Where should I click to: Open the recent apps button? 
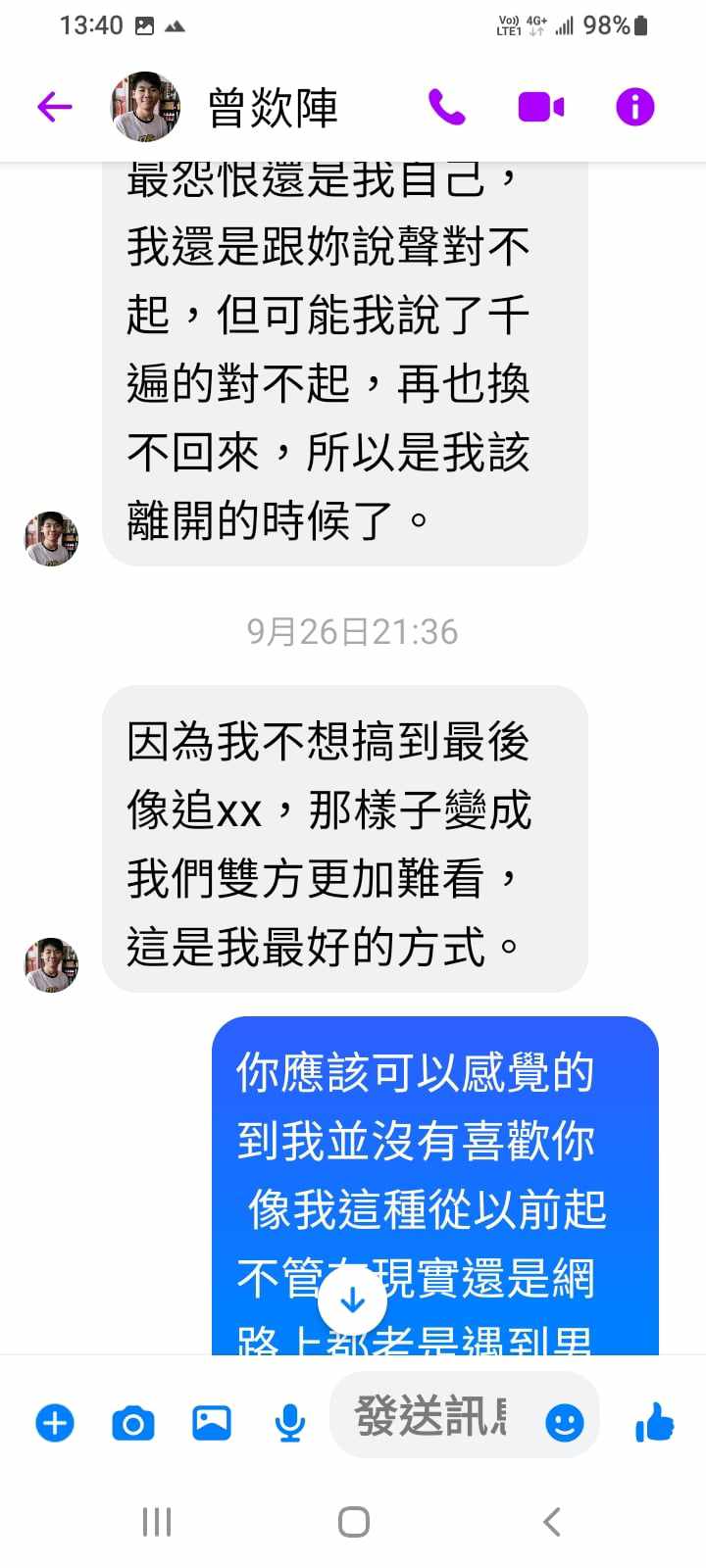[x=157, y=1521]
